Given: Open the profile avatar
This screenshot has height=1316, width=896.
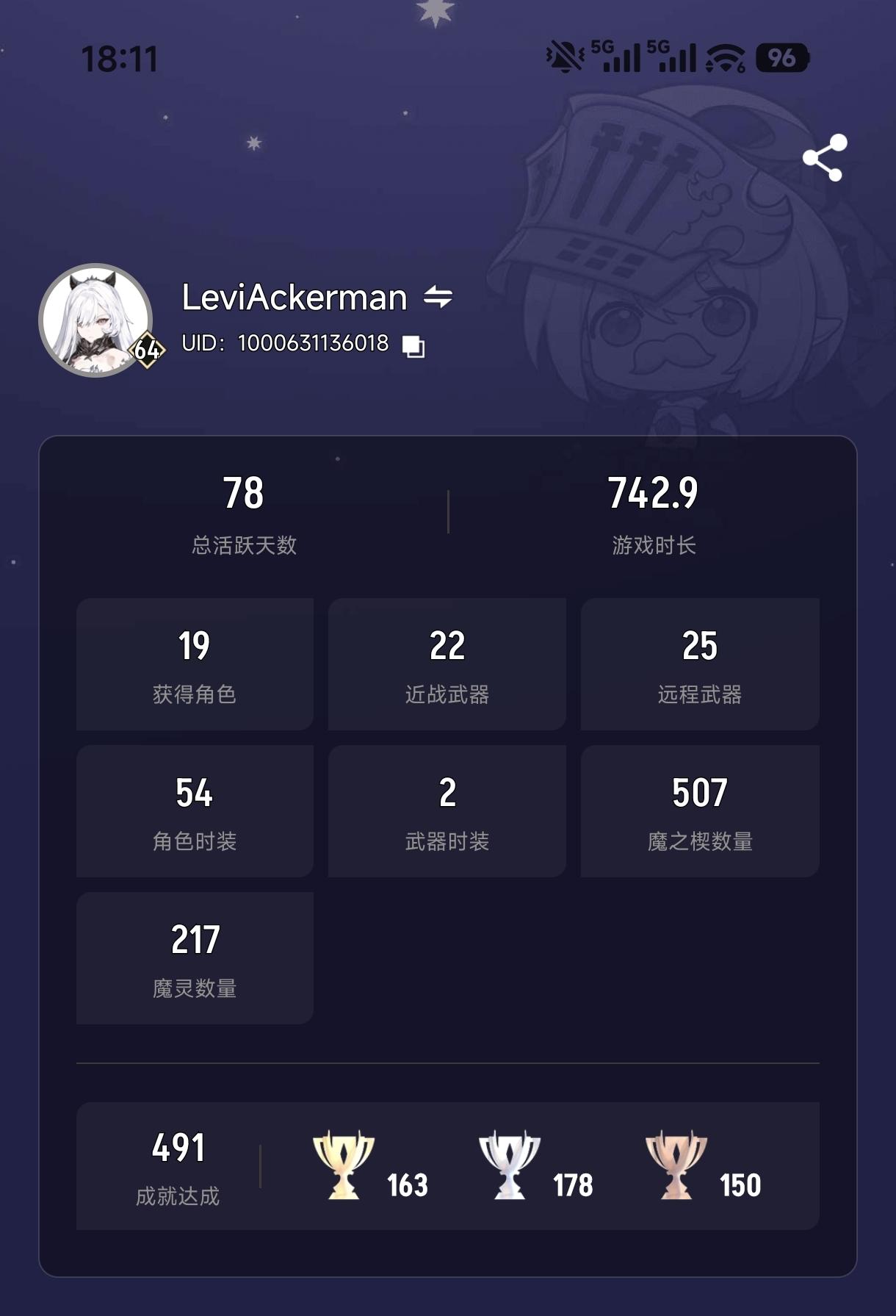Looking at the screenshot, I should pyautogui.click(x=95, y=320).
